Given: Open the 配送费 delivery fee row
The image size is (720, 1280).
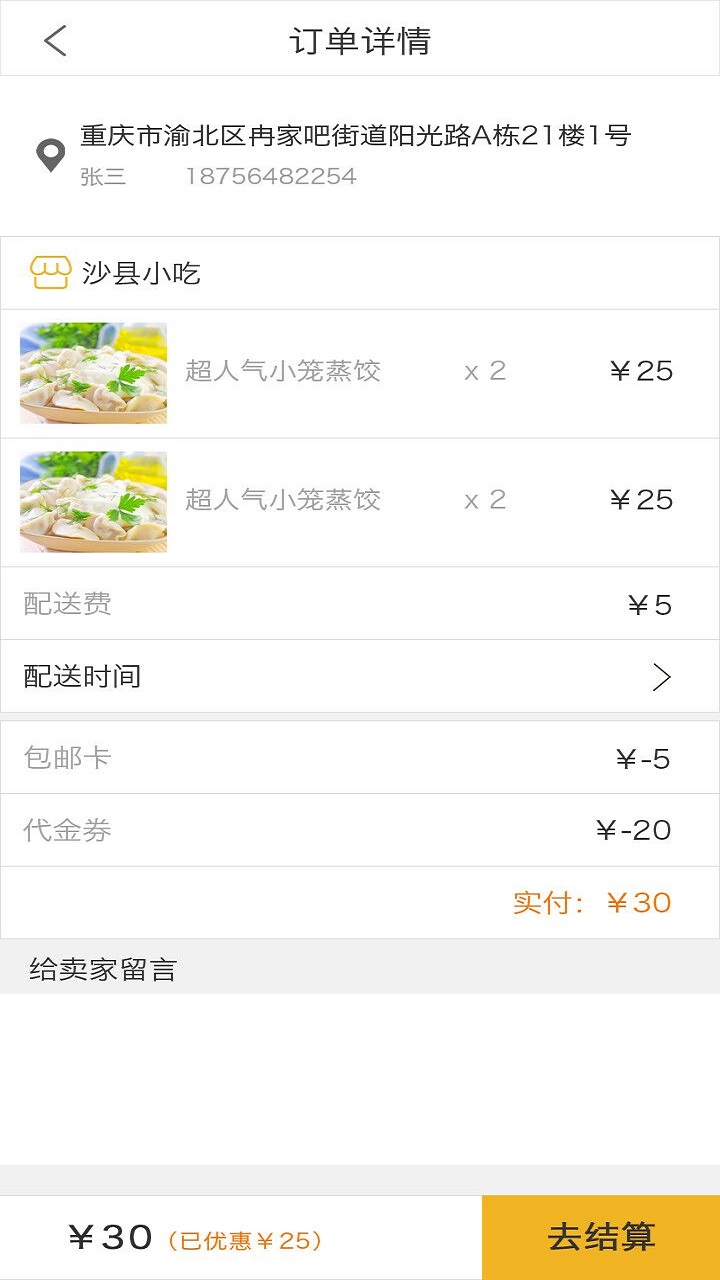Looking at the screenshot, I should [360, 603].
